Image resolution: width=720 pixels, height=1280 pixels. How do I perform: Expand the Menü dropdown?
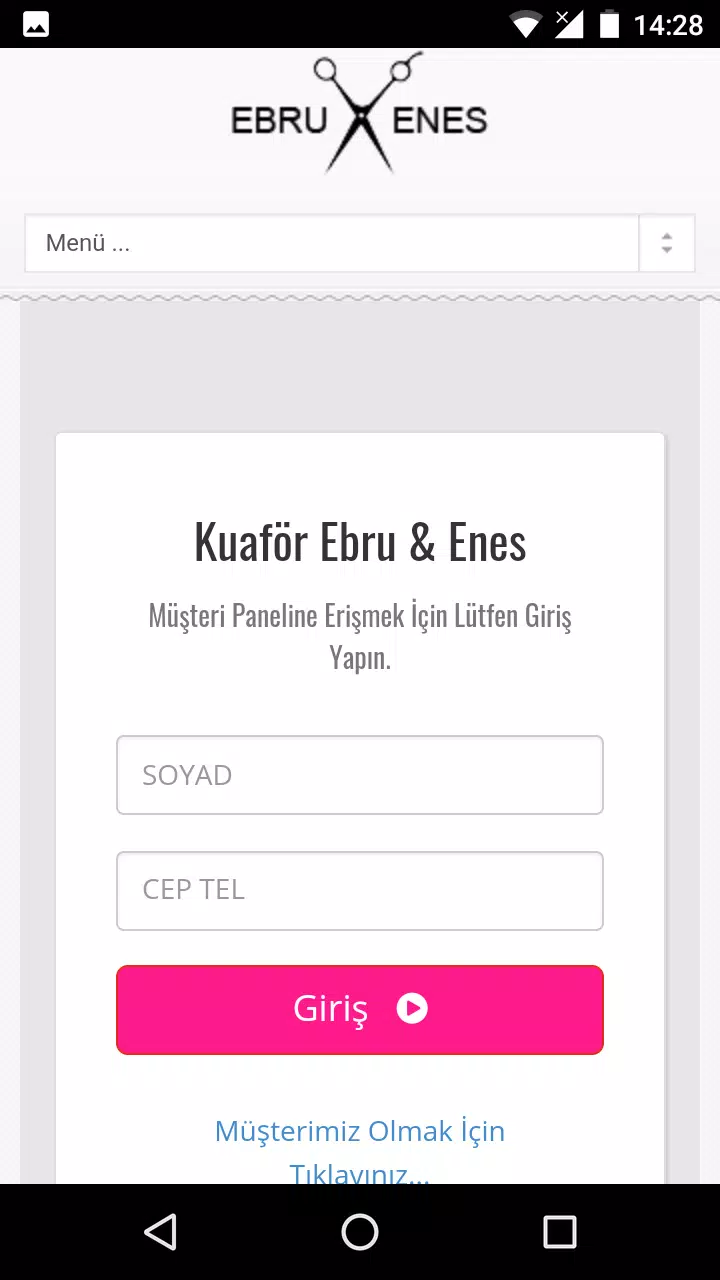point(359,243)
